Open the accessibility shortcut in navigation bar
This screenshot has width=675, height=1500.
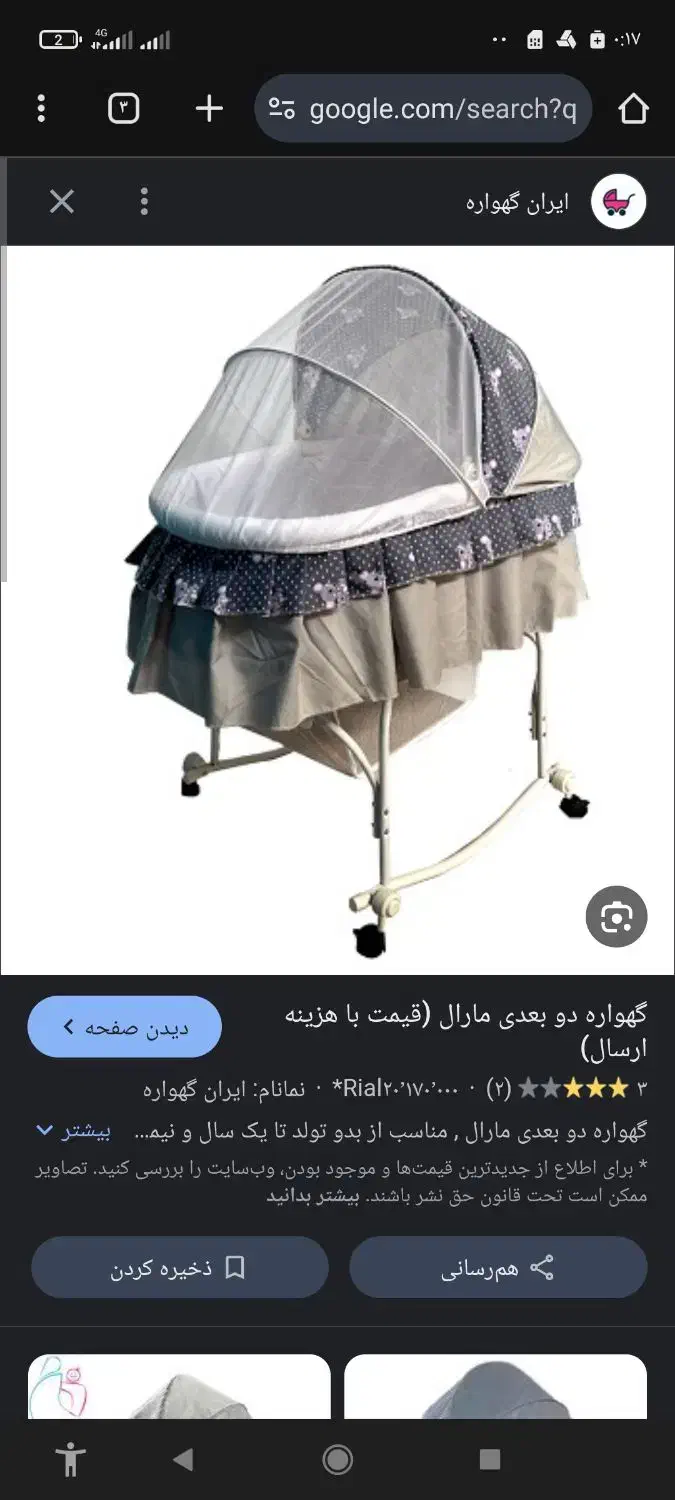[69, 1460]
